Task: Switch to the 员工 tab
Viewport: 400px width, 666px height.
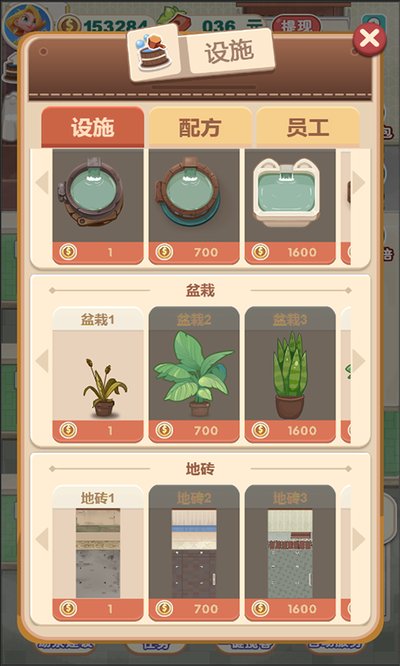Action: (x=307, y=127)
